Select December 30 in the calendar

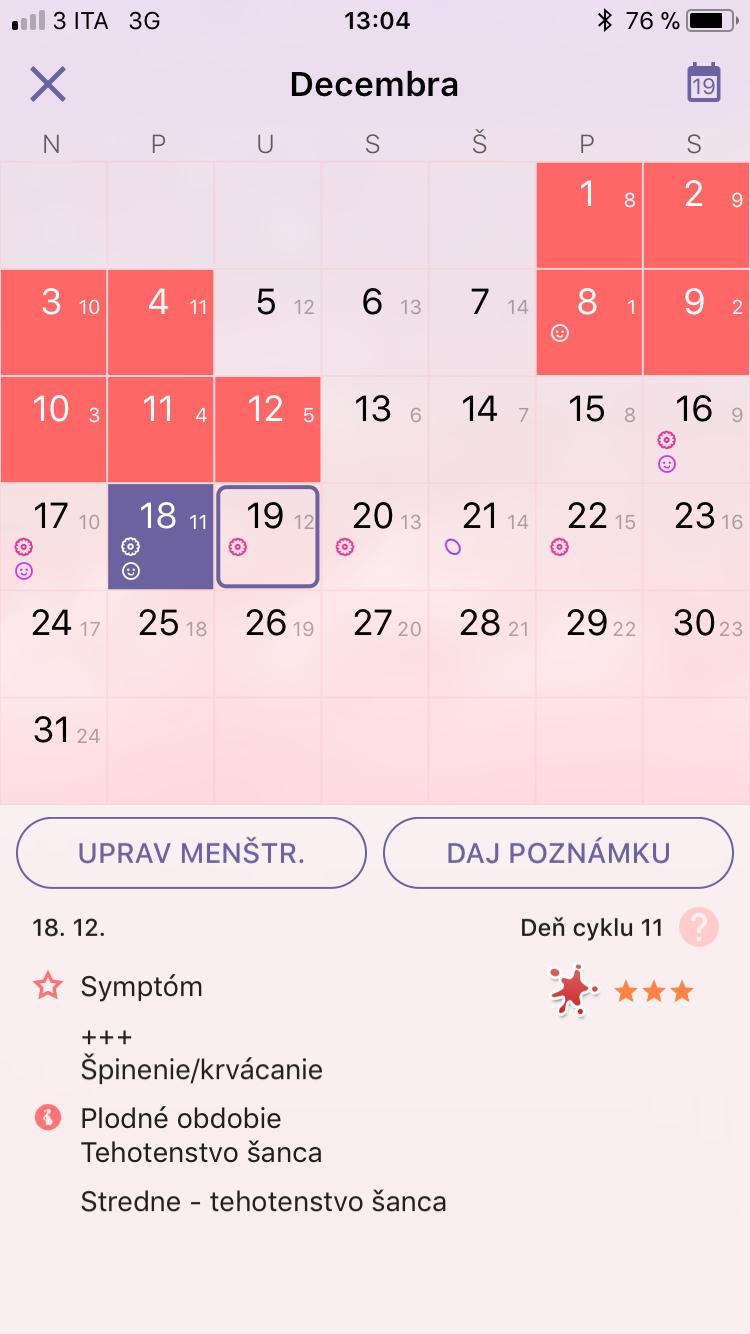[696, 643]
